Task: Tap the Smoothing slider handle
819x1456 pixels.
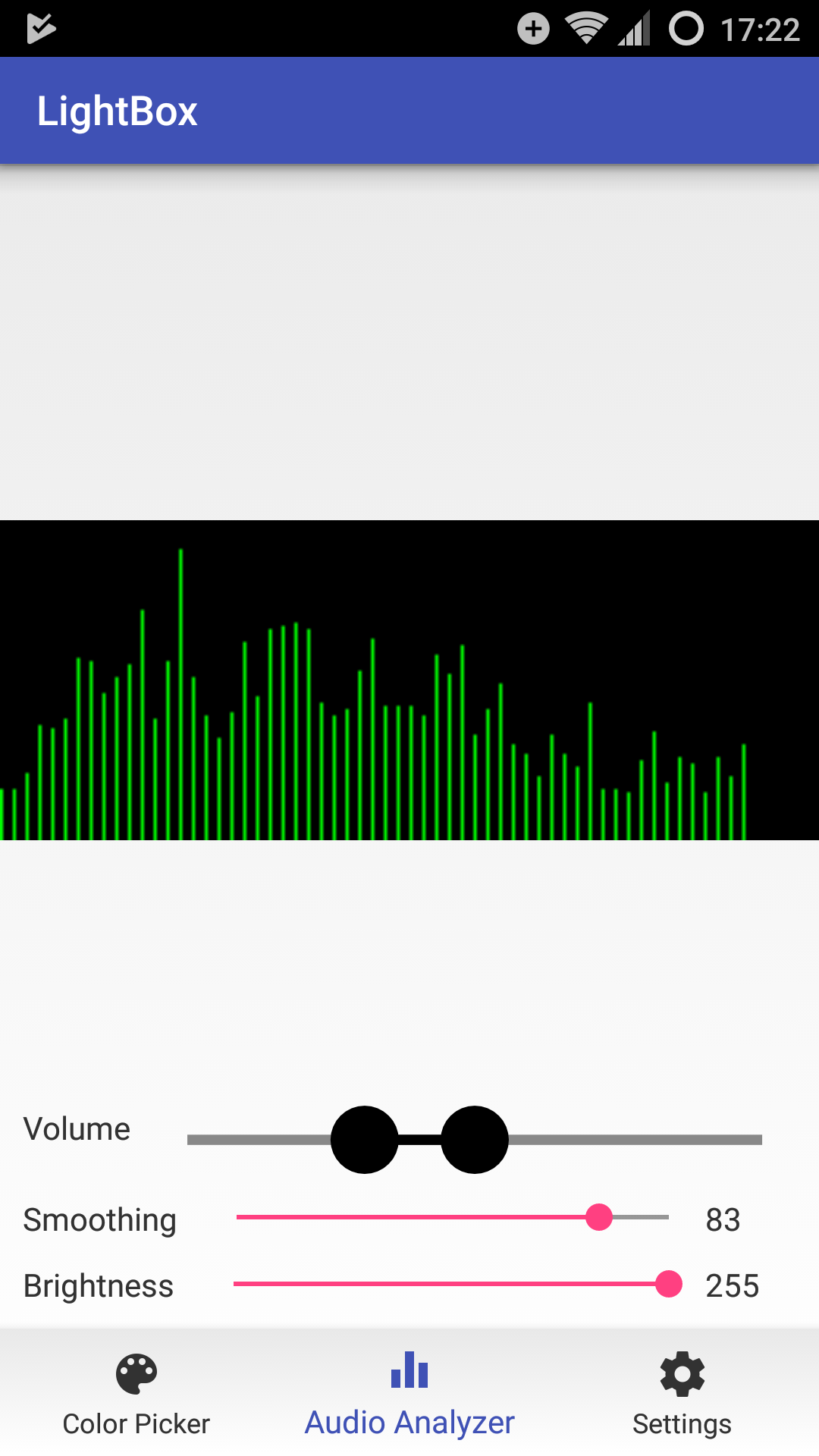Action: (599, 1217)
